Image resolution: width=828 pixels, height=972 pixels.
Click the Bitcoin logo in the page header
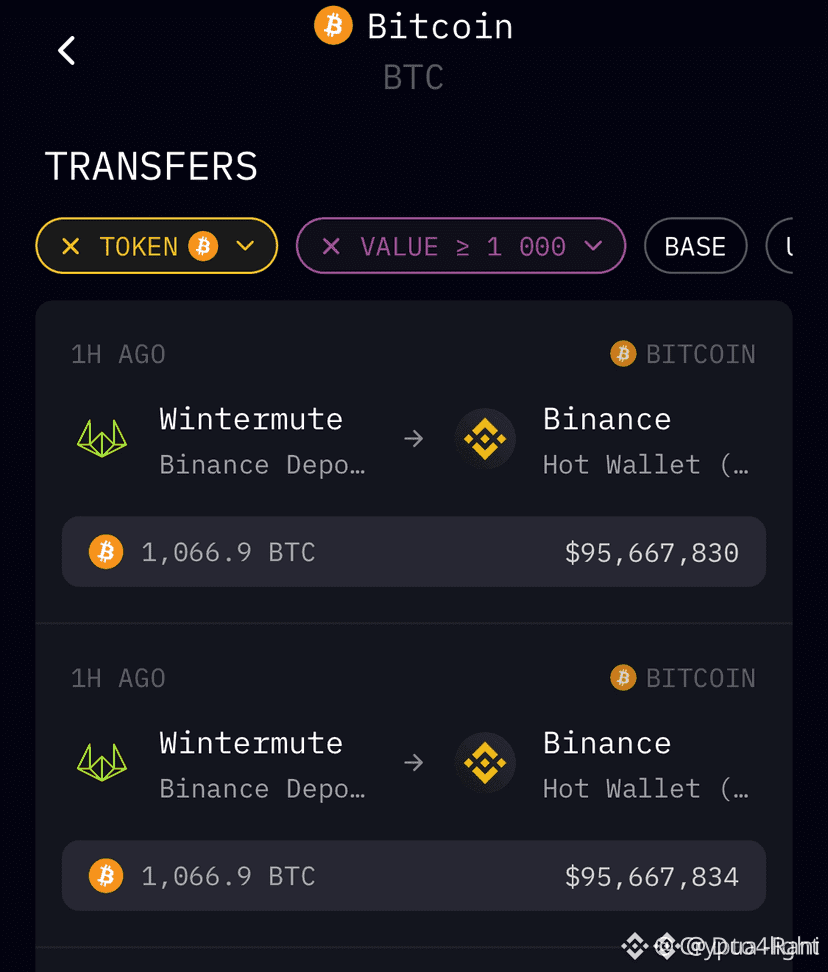[333, 25]
